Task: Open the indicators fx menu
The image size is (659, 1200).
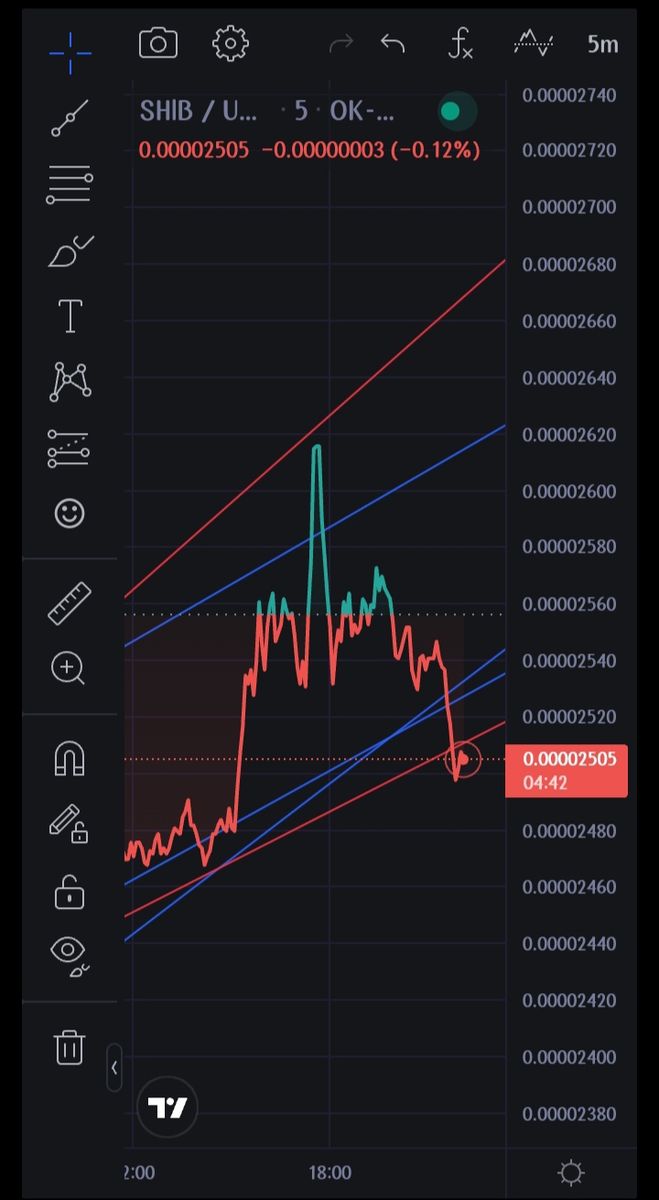Action: tap(460, 43)
